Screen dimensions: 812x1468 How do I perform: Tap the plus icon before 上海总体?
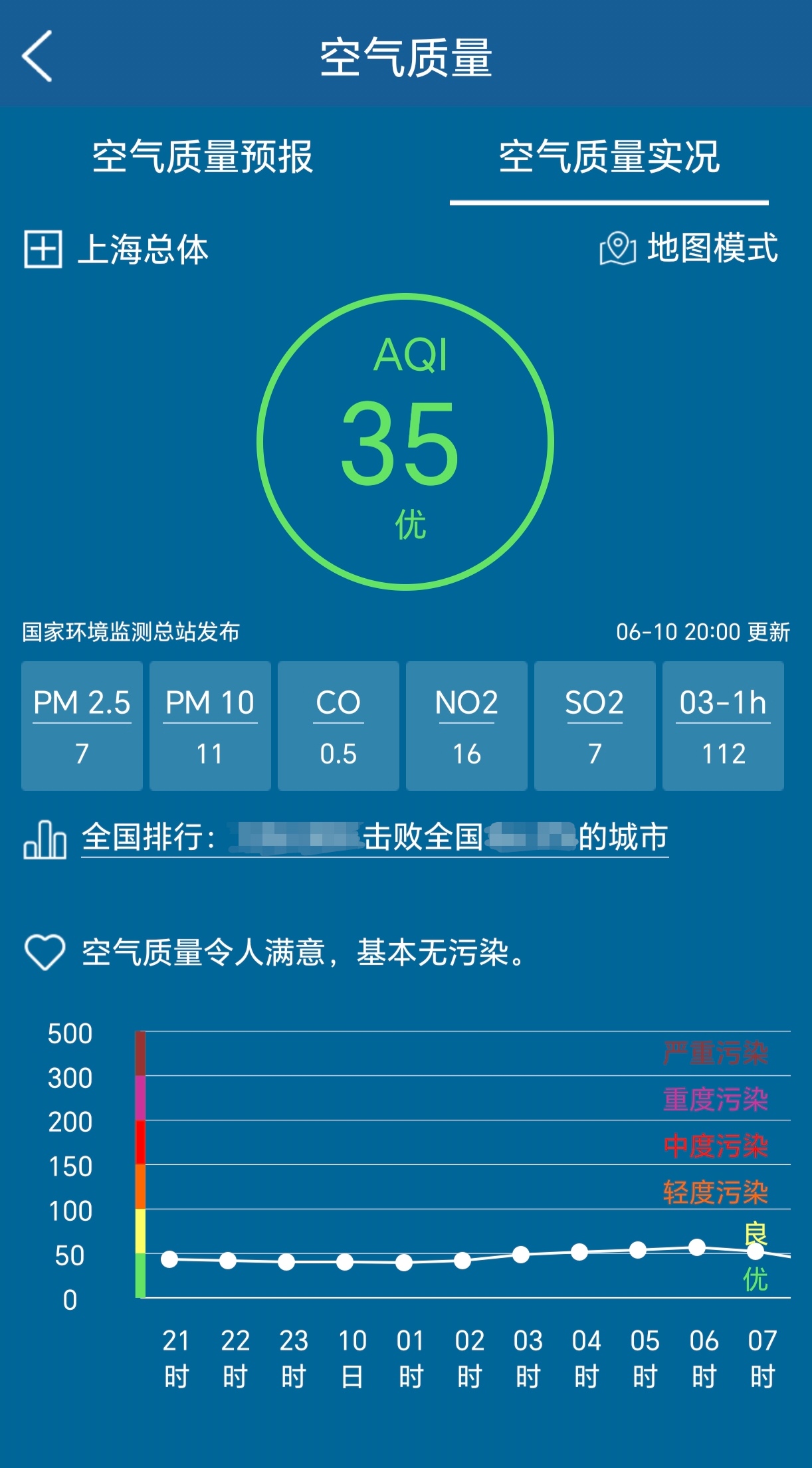tap(44, 247)
